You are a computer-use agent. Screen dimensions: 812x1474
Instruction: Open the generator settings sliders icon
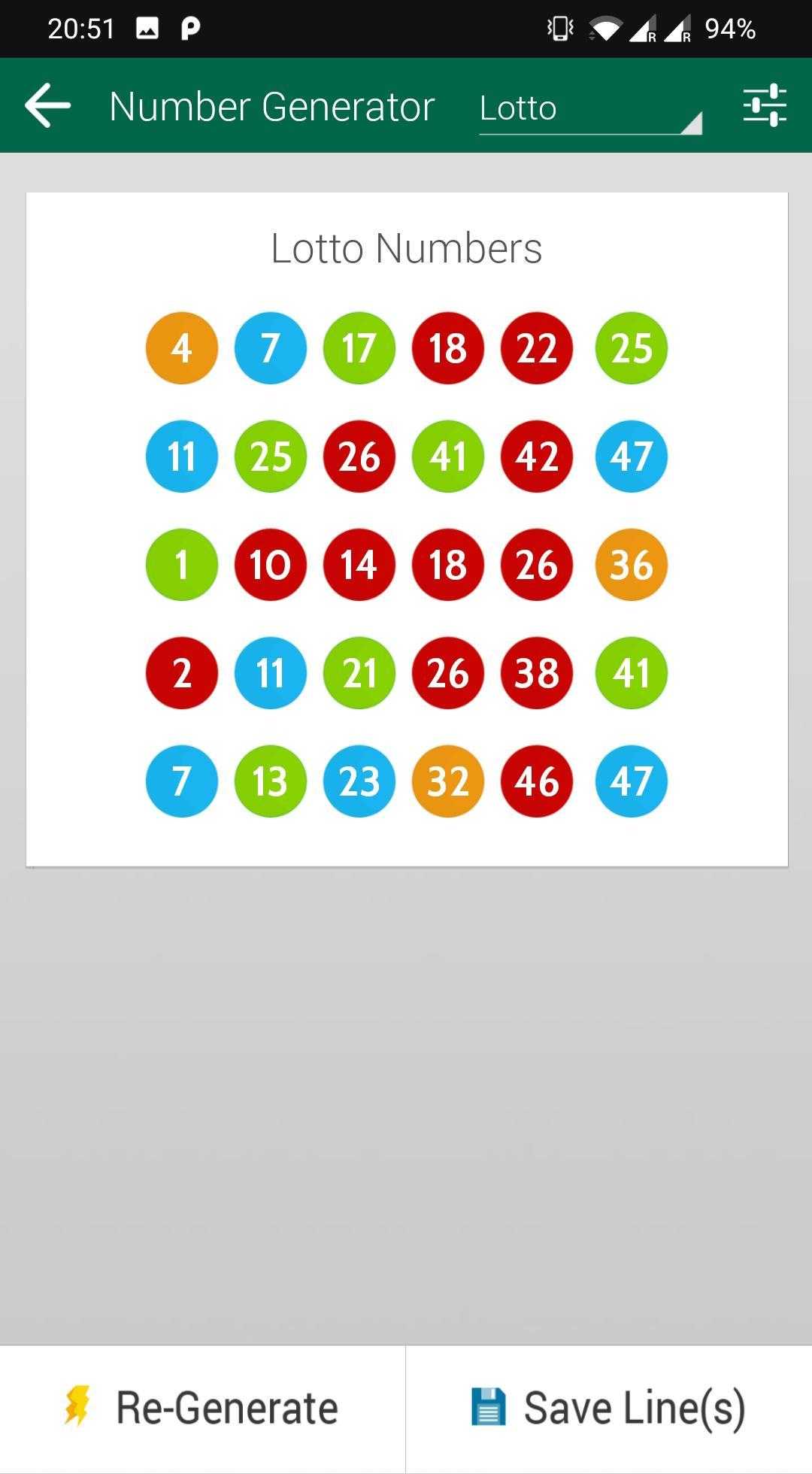coord(765,105)
